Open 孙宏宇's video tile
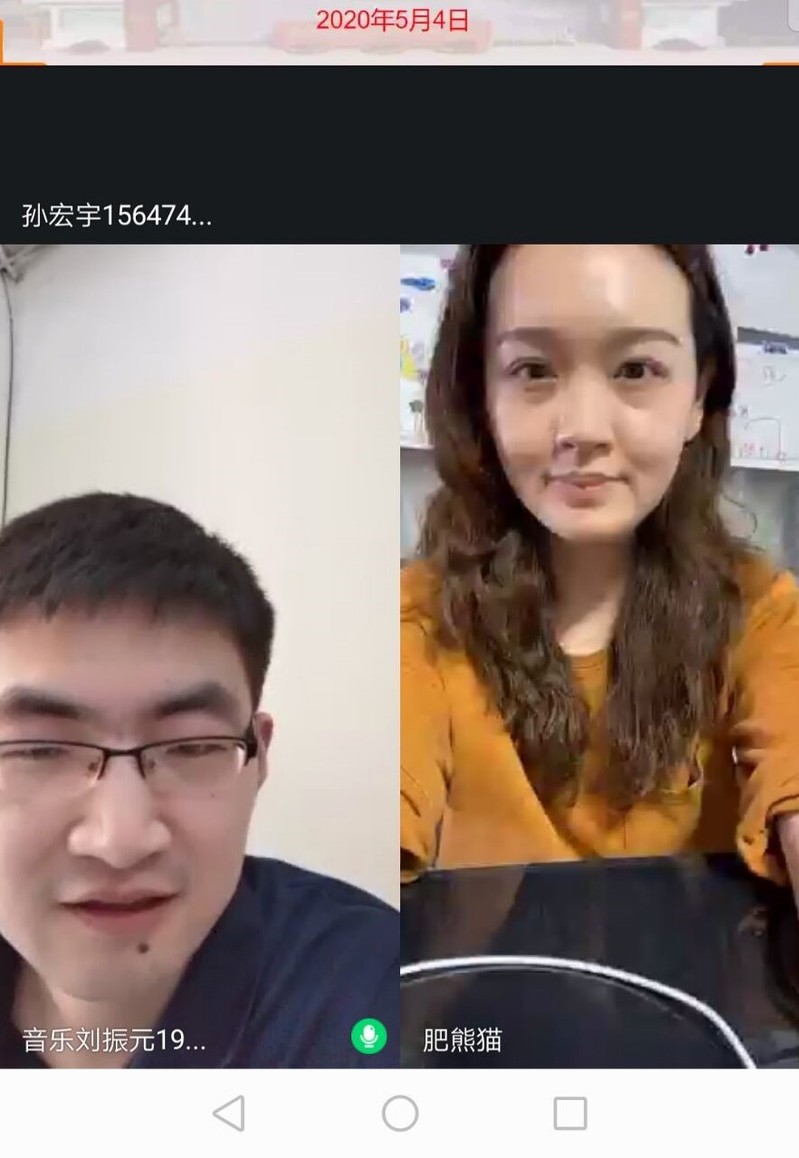 400,155
